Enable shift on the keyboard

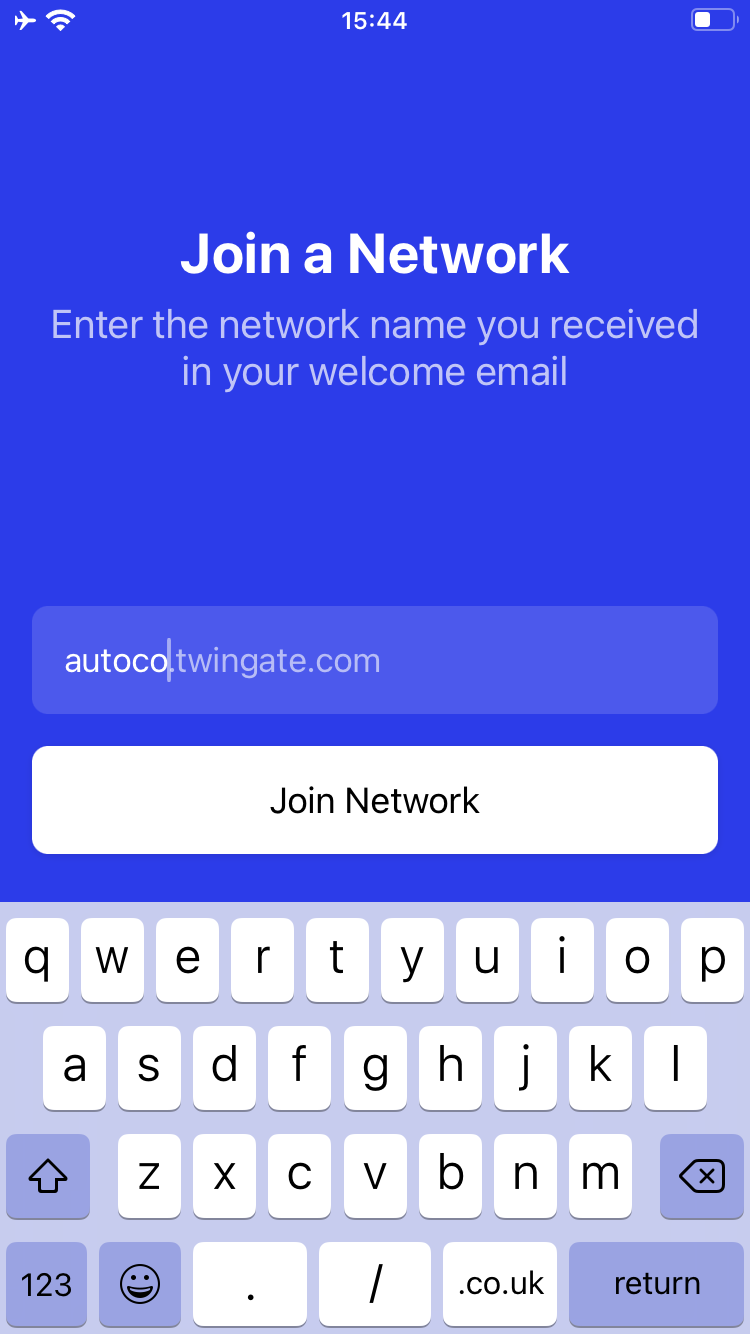click(x=47, y=1176)
